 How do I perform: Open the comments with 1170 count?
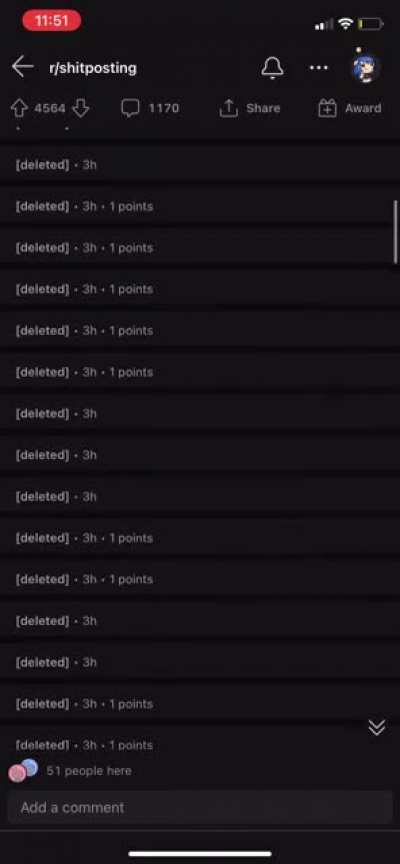[150, 109]
